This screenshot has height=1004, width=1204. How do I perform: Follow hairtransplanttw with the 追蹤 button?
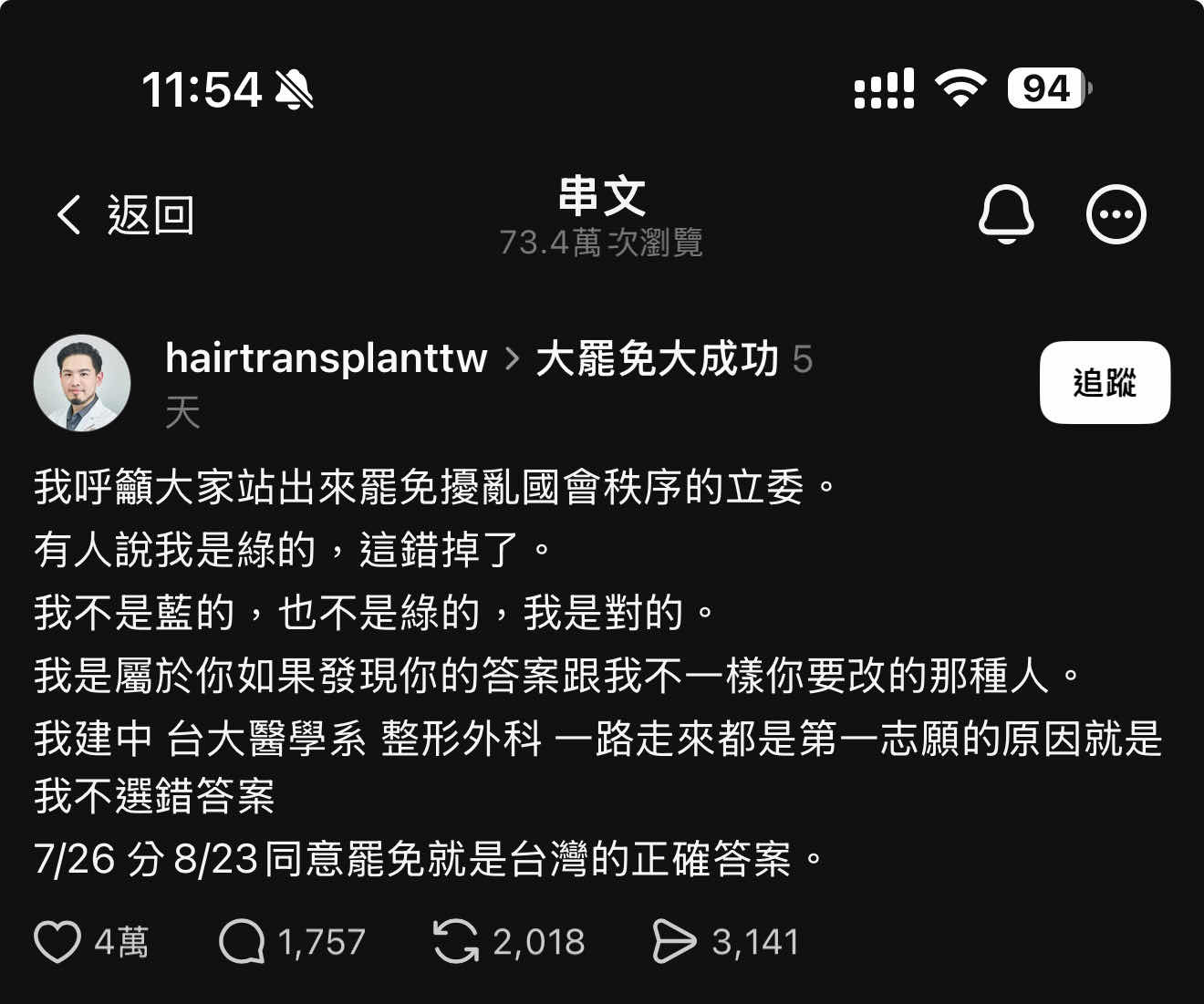[1105, 382]
